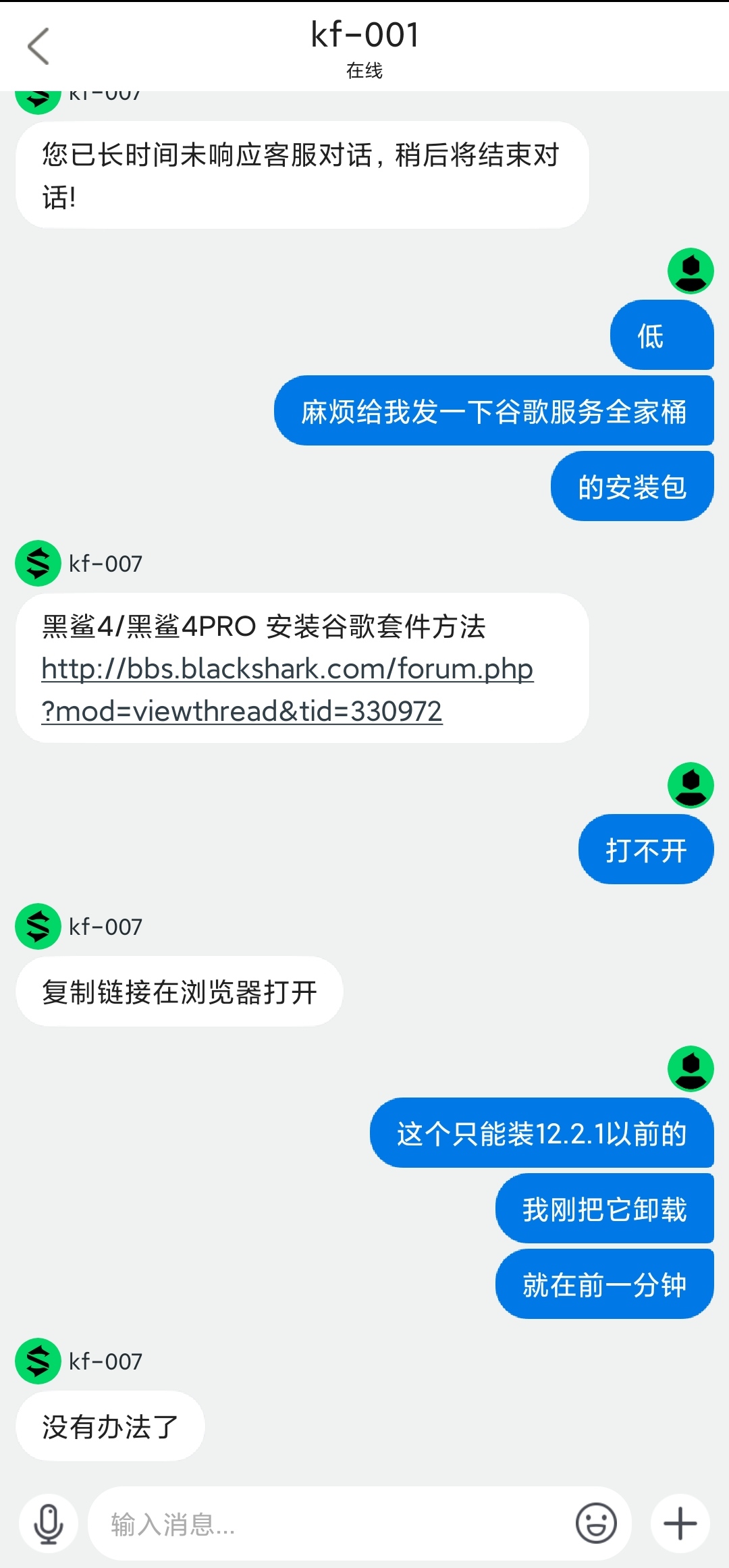The width and height of the screenshot is (729, 1568).
Task: Go back using the top-left arrow
Action: [38, 46]
